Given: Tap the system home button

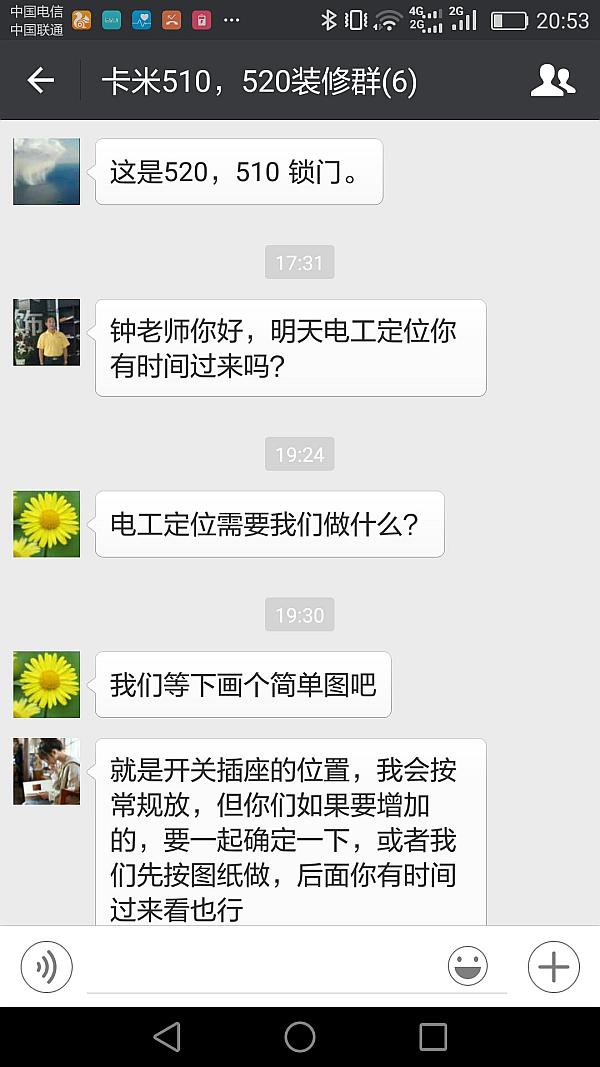Looking at the screenshot, I should pyautogui.click(x=300, y=1037).
